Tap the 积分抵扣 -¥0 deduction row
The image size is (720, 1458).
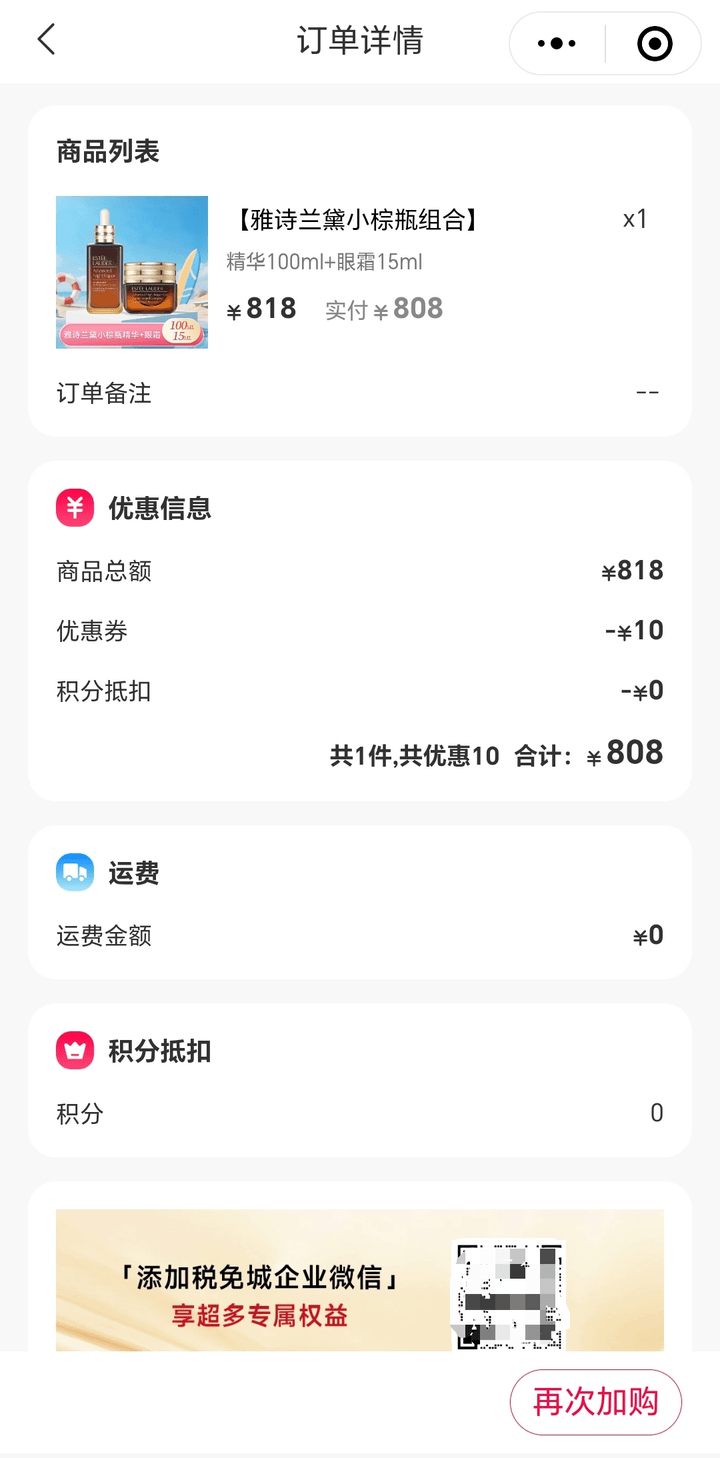click(x=360, y=691)
